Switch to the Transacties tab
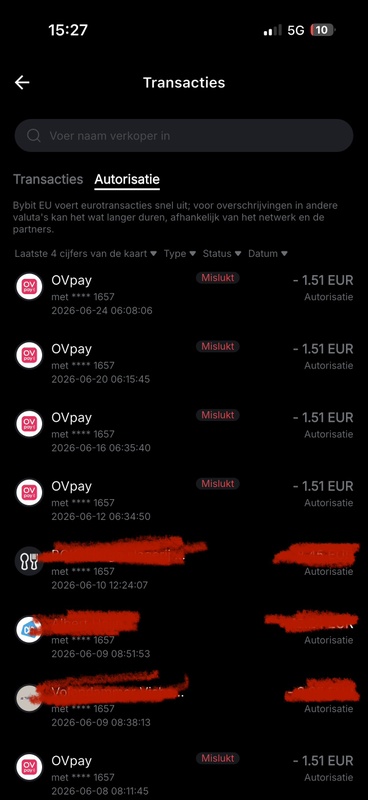368x800 pixels. 48,180
